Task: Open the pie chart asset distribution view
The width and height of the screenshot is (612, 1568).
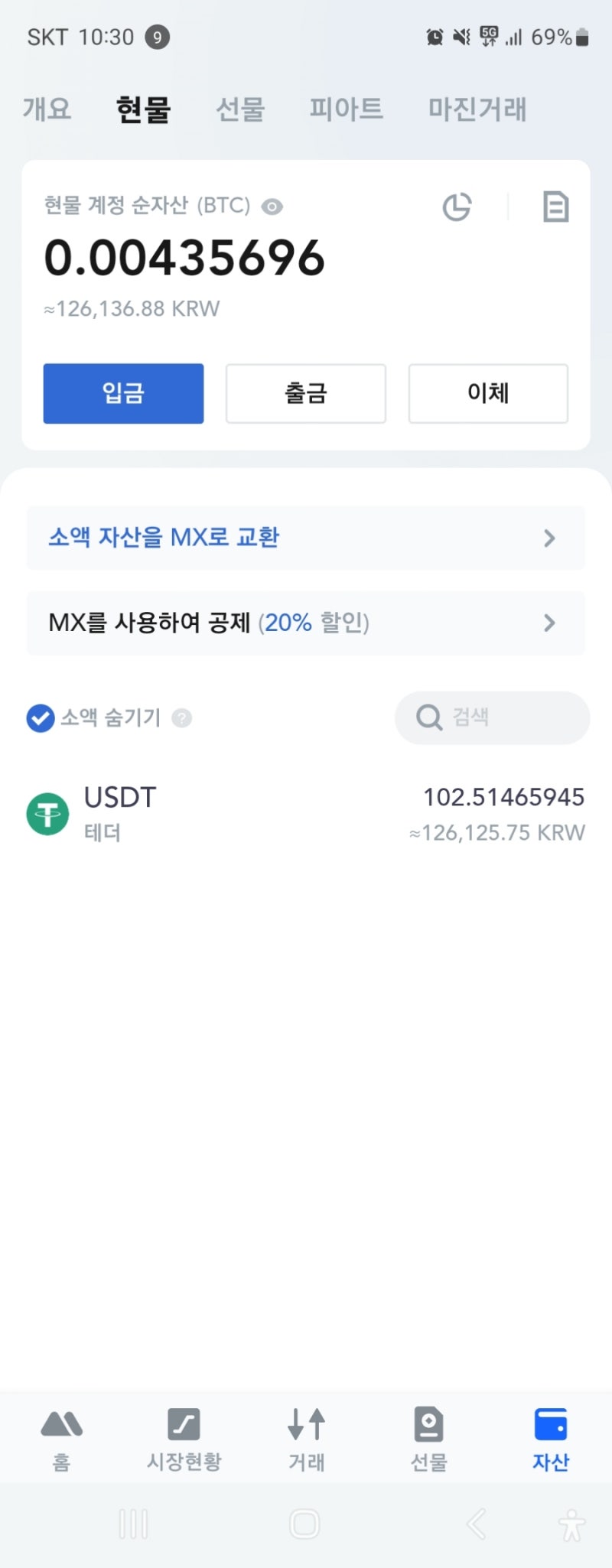Action: [x=457, y=206]
